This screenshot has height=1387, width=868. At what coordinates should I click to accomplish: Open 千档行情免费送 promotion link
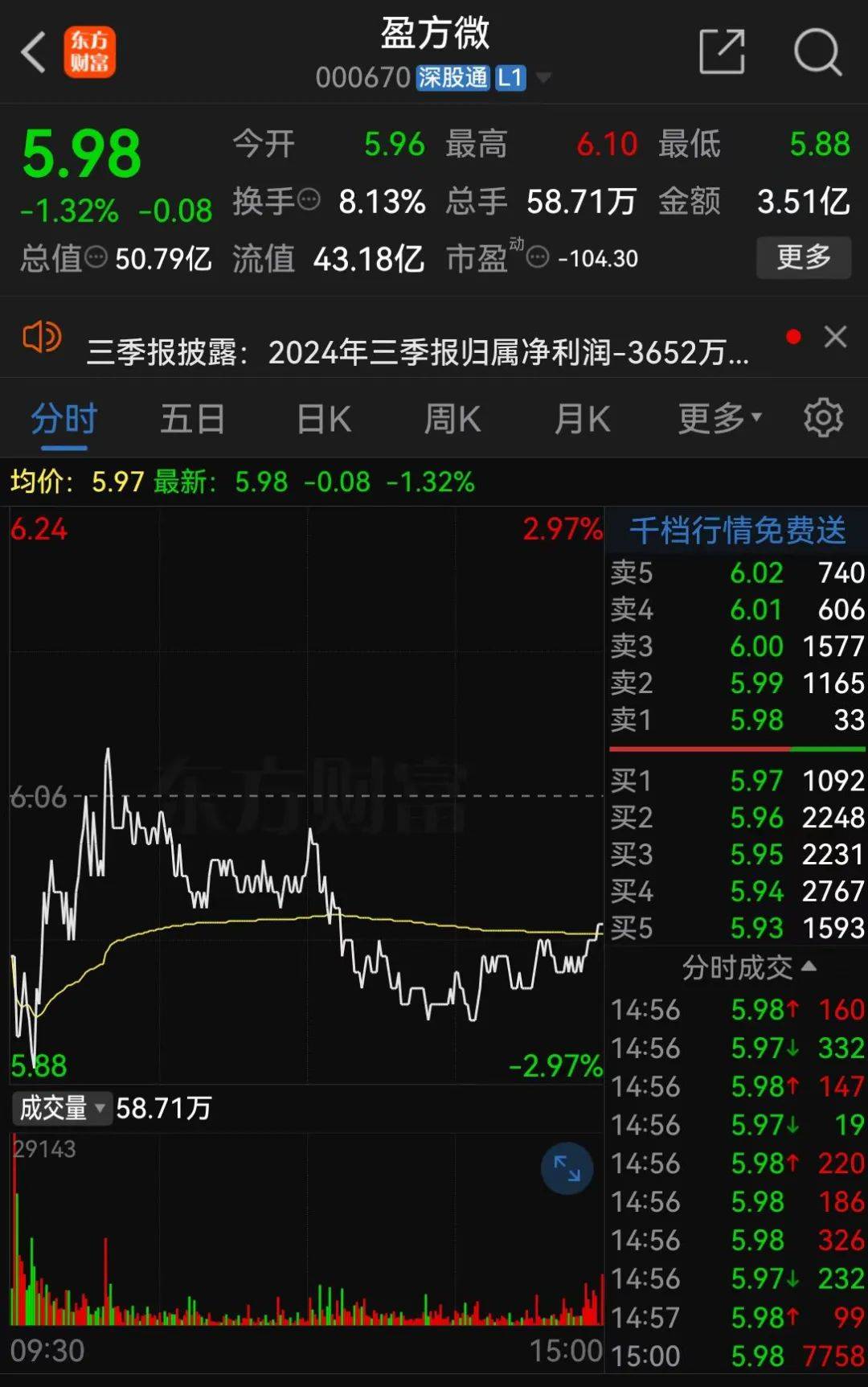[x=737, y=531]
